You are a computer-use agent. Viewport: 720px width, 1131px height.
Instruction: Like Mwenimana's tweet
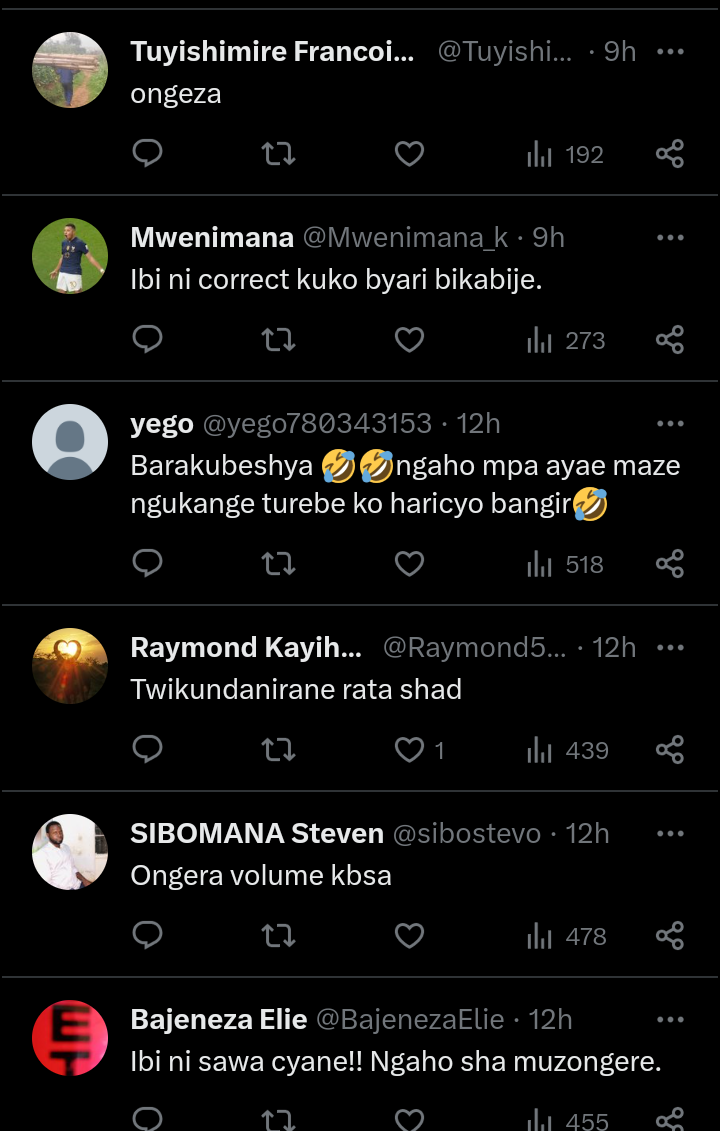click(x=409, y=340)
